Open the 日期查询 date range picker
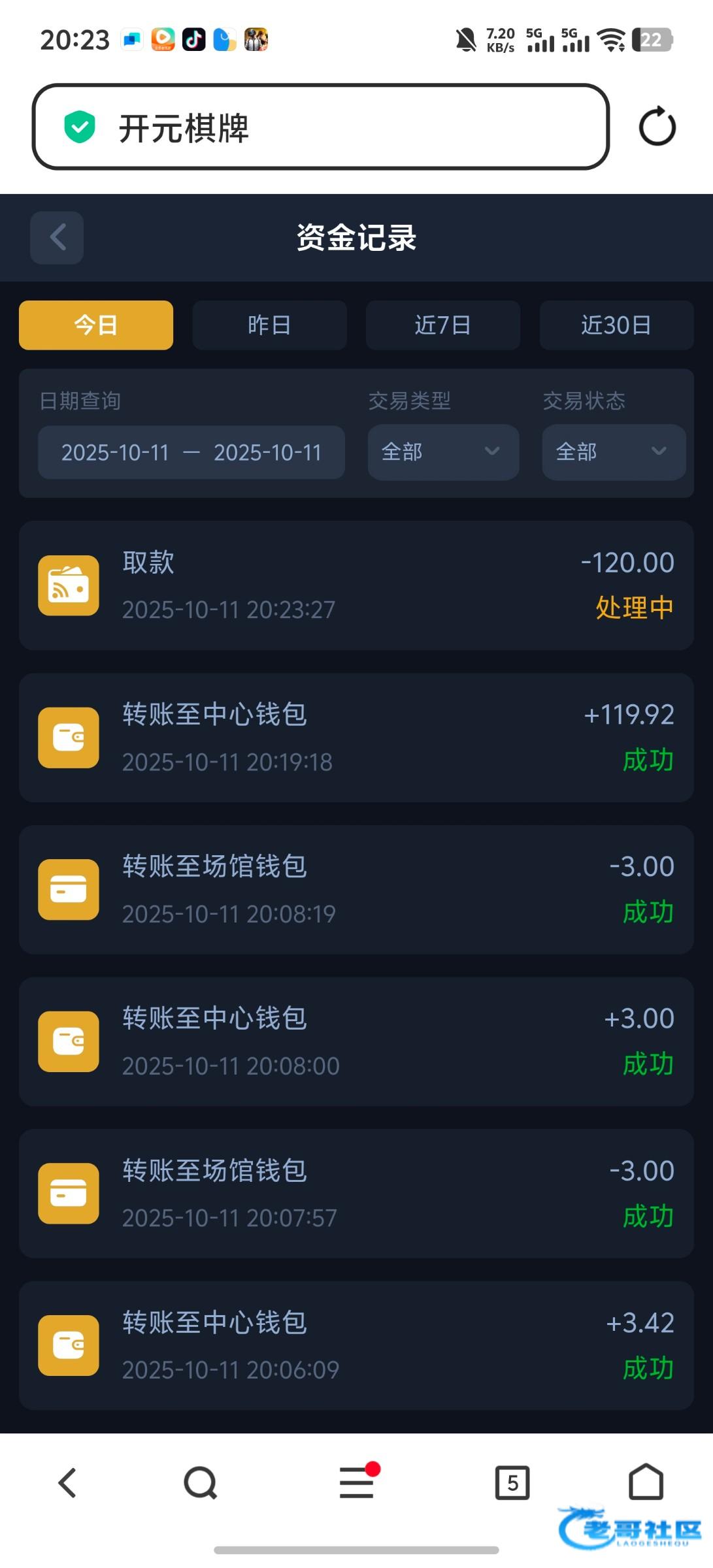Image resolution: width=713 pixels, height=1568 pixels. pos(191,452)
